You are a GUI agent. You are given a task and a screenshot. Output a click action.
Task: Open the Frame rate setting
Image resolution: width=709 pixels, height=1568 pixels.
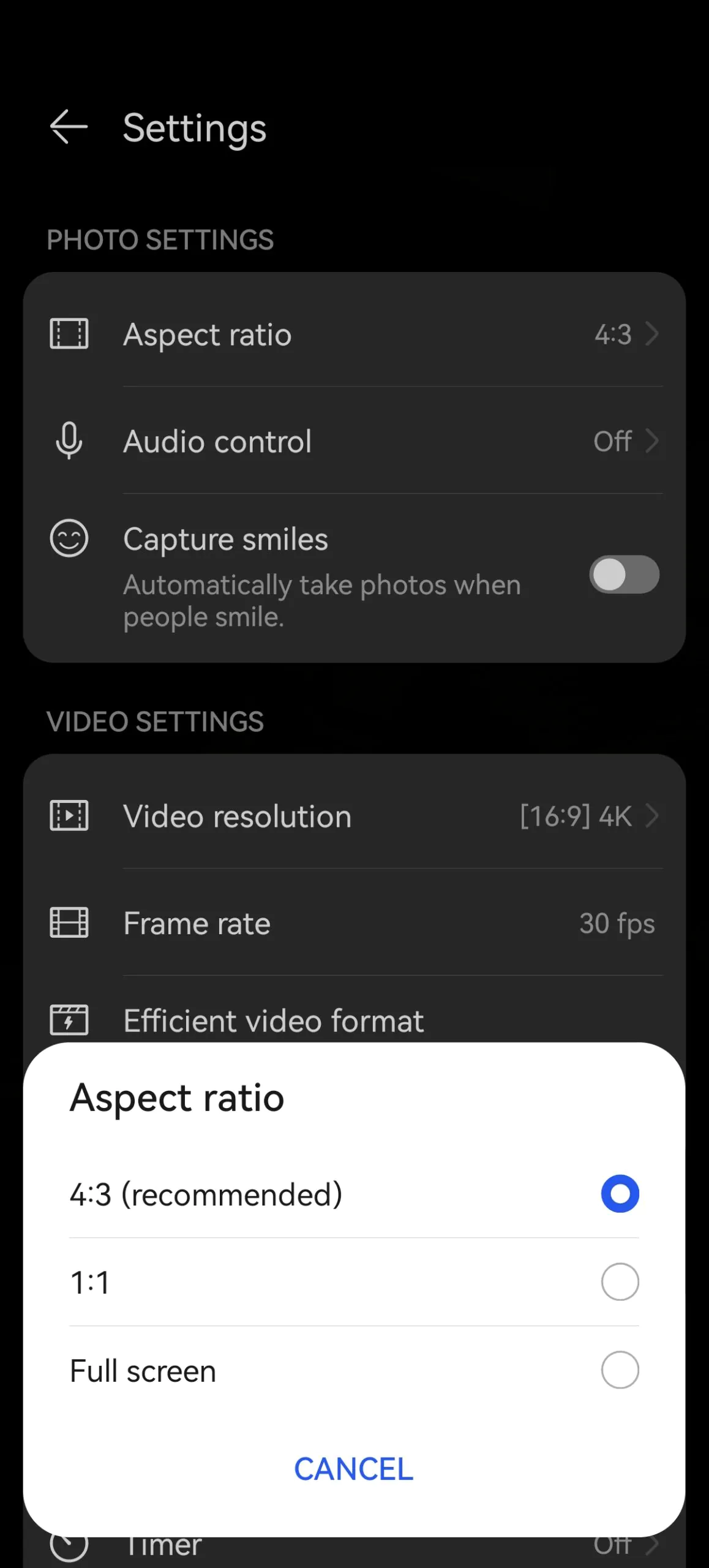tap(354, 923)
